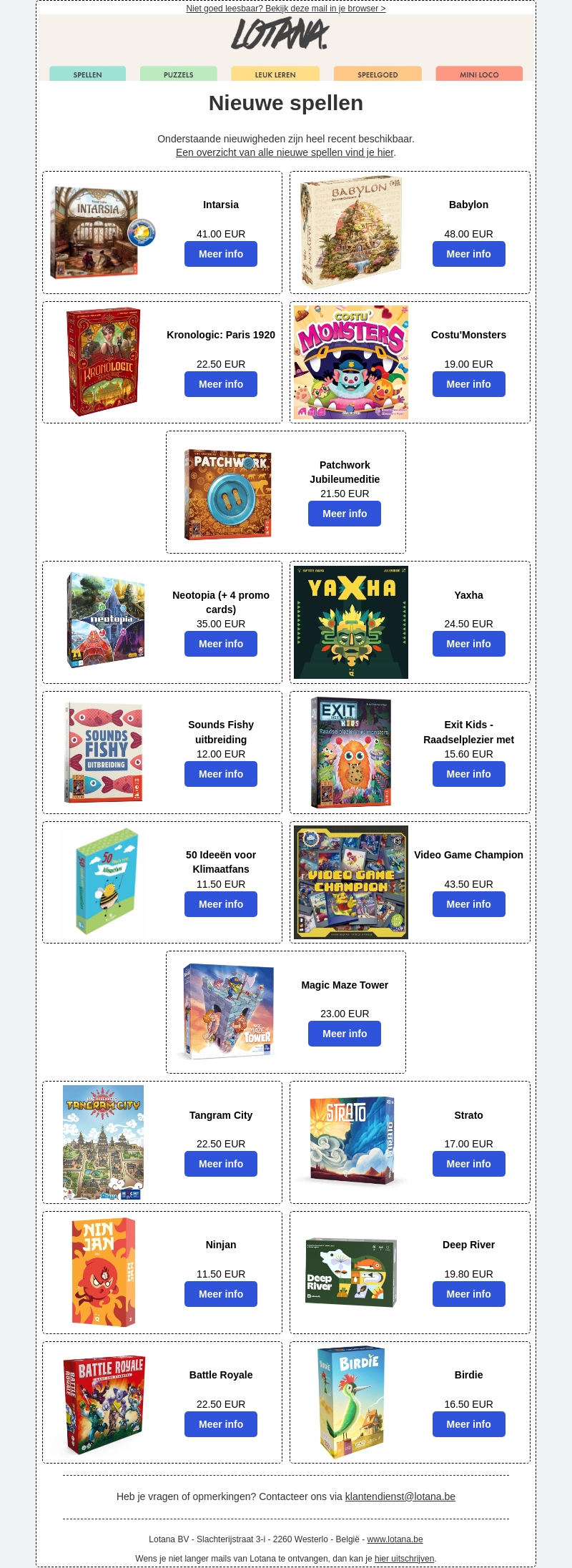View Meer info for Magic Maze Tower
The height and width of the screenshot is (1568, 572).
344,1034
